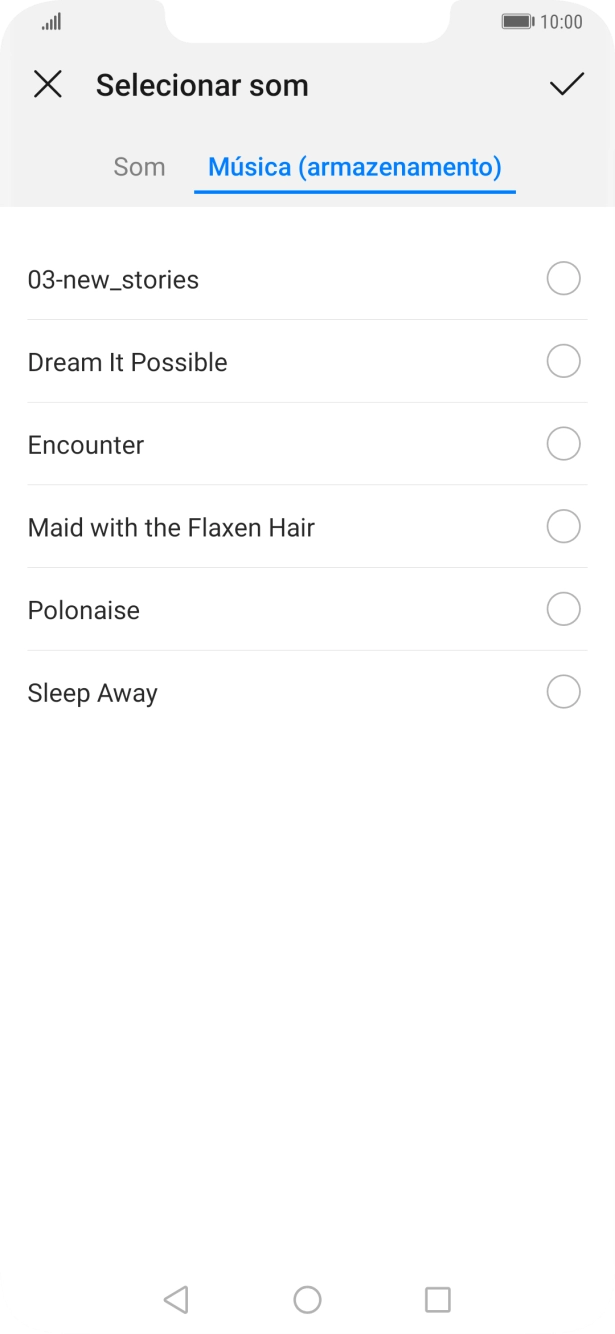Open the Música (armazenamento) tab
This screenshot has width=615, height=1334.
pos(354,166)
